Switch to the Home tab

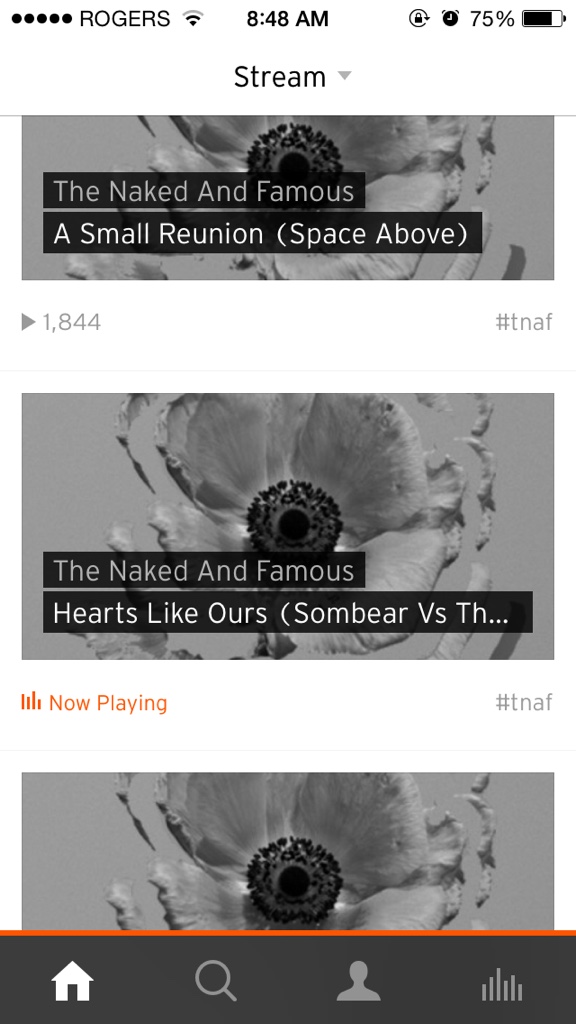point(72,981)
